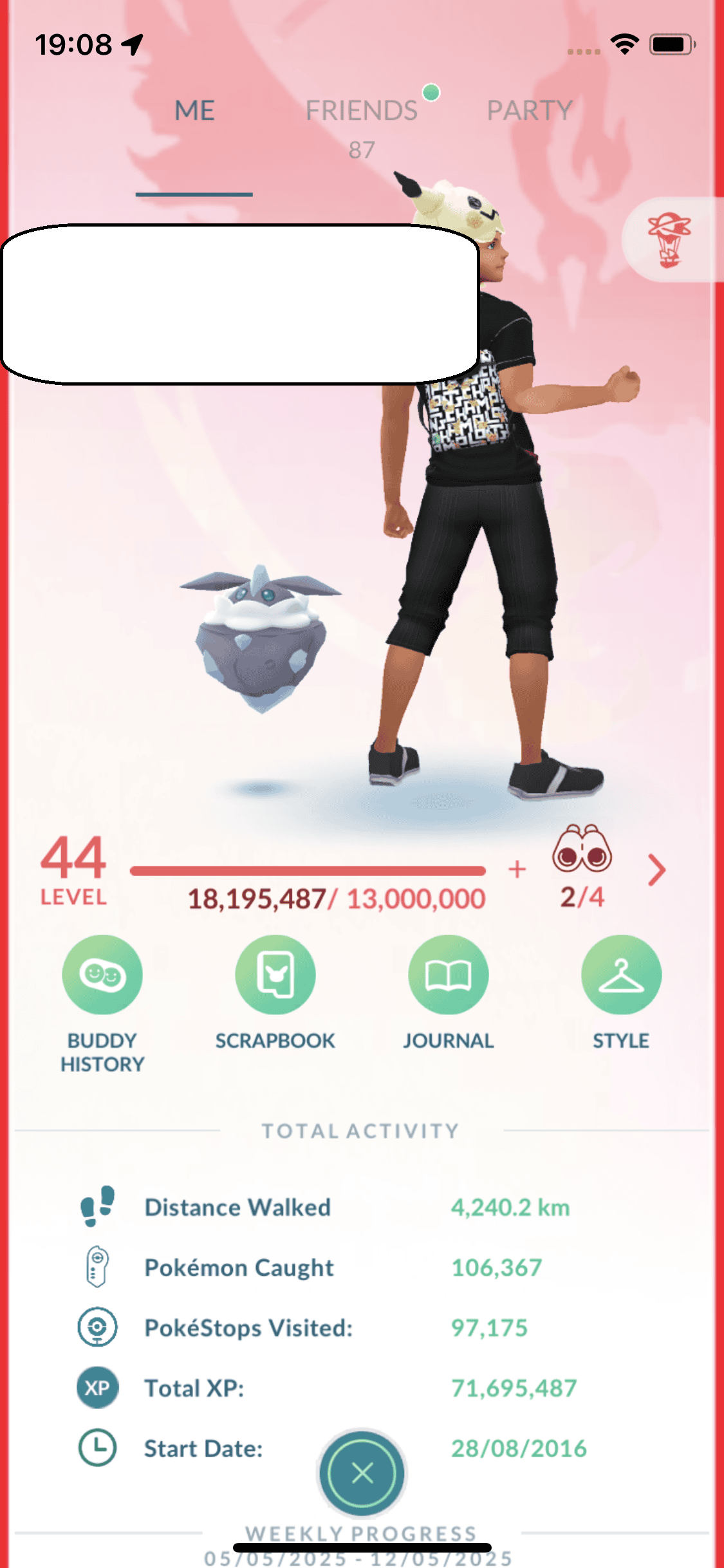724x1568 pixels.
Task: Open the Scrapbook
Action: [275, 975]
